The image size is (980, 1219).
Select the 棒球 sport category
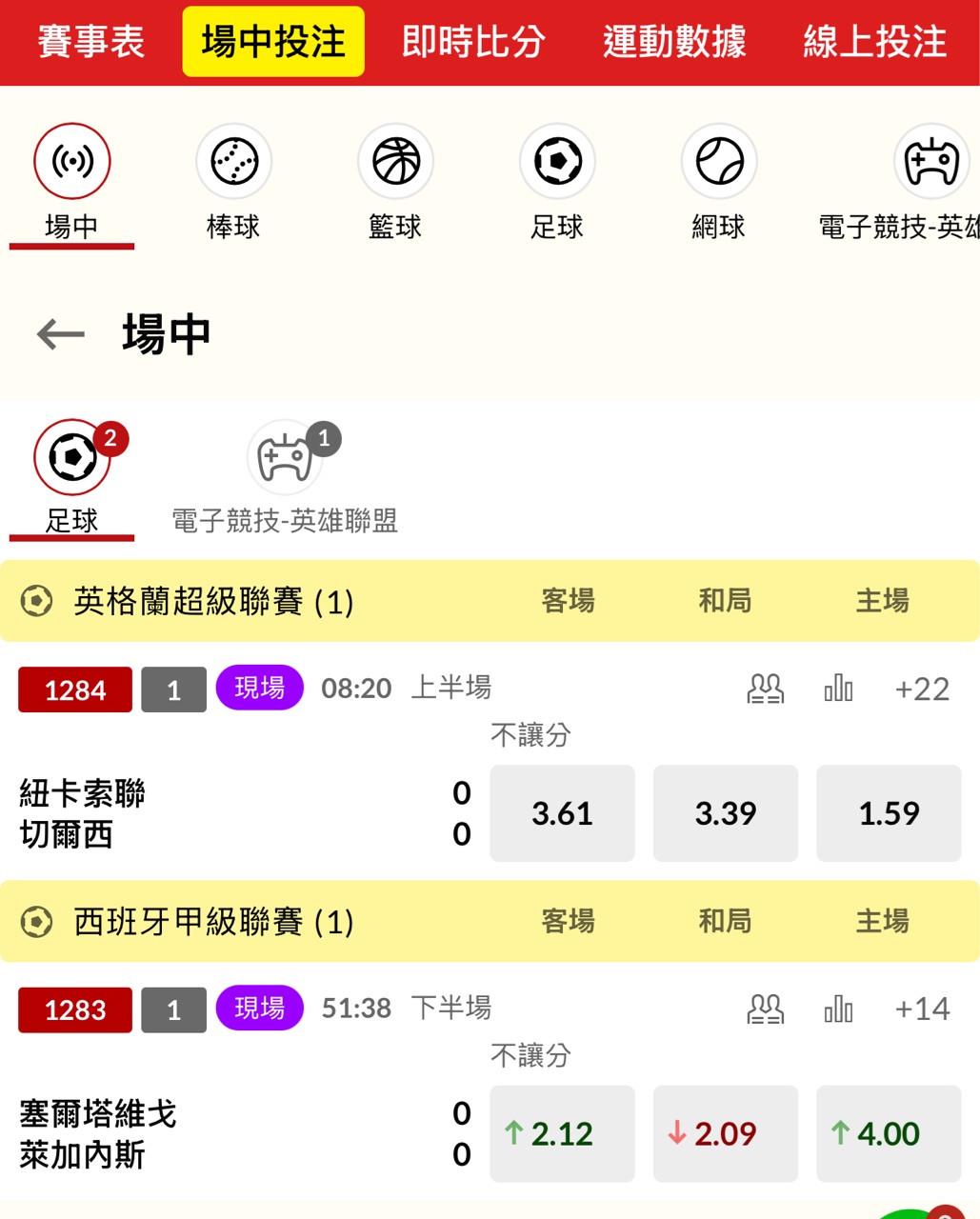[x=233, y=181]
